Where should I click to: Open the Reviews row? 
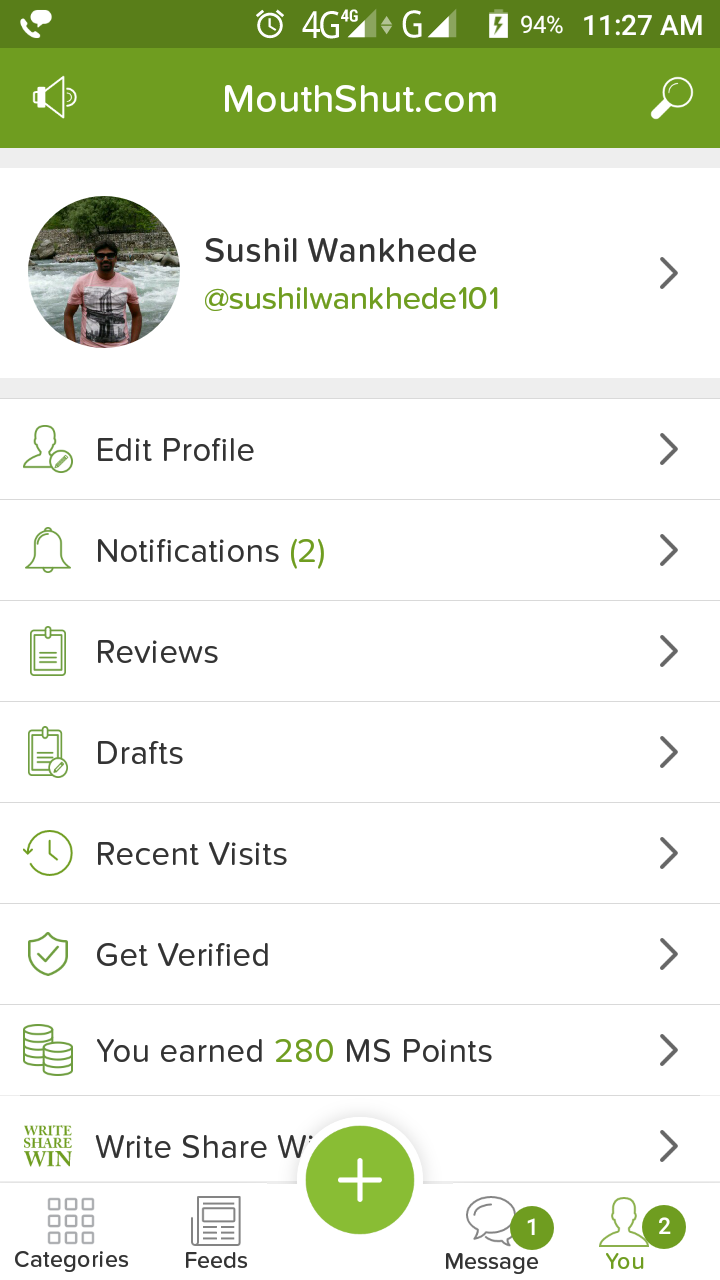coord(360,652)
